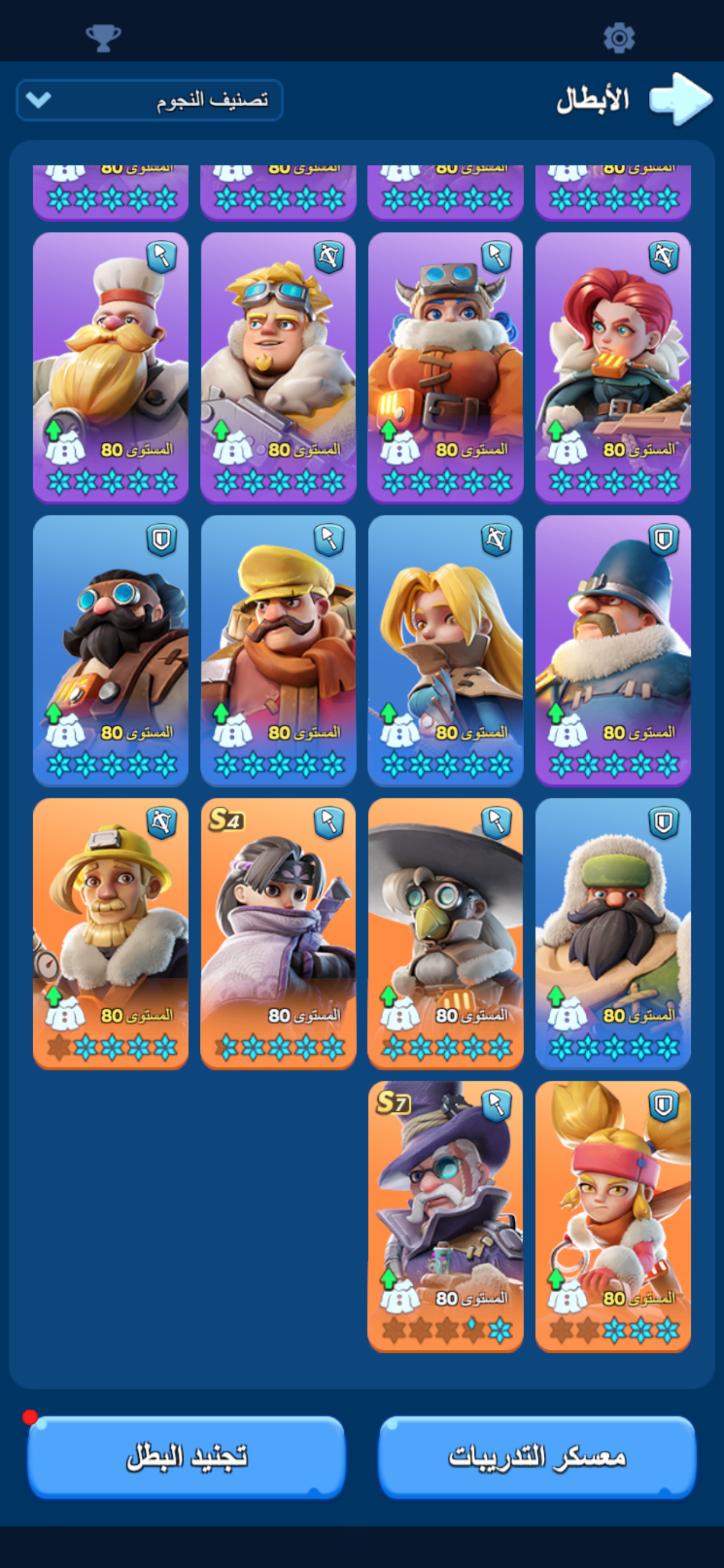Open معسكر التدريبات button
This screenshot has height=1568, width=724.
[537, 1457]
